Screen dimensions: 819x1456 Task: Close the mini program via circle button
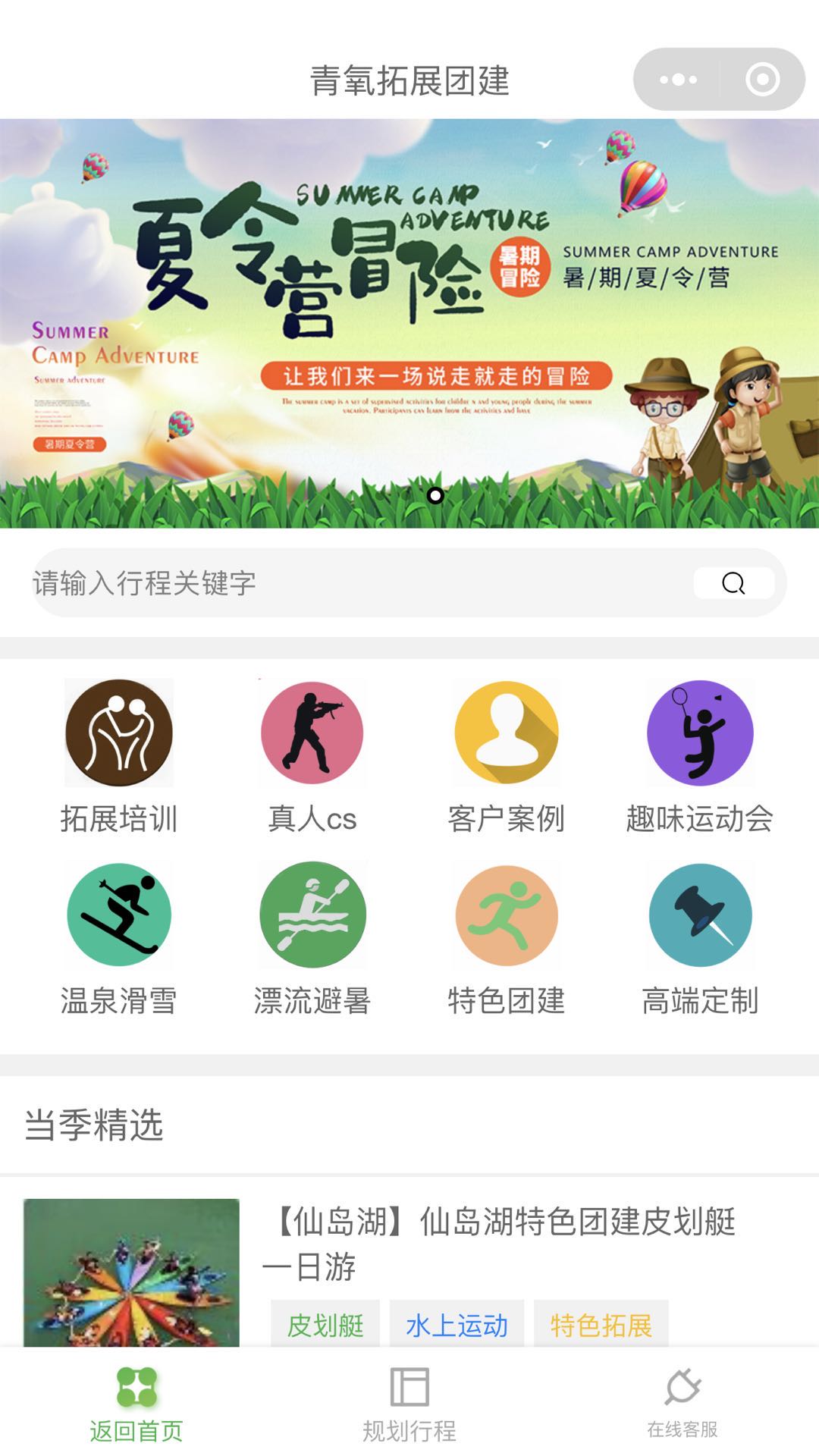pos(762,80)
